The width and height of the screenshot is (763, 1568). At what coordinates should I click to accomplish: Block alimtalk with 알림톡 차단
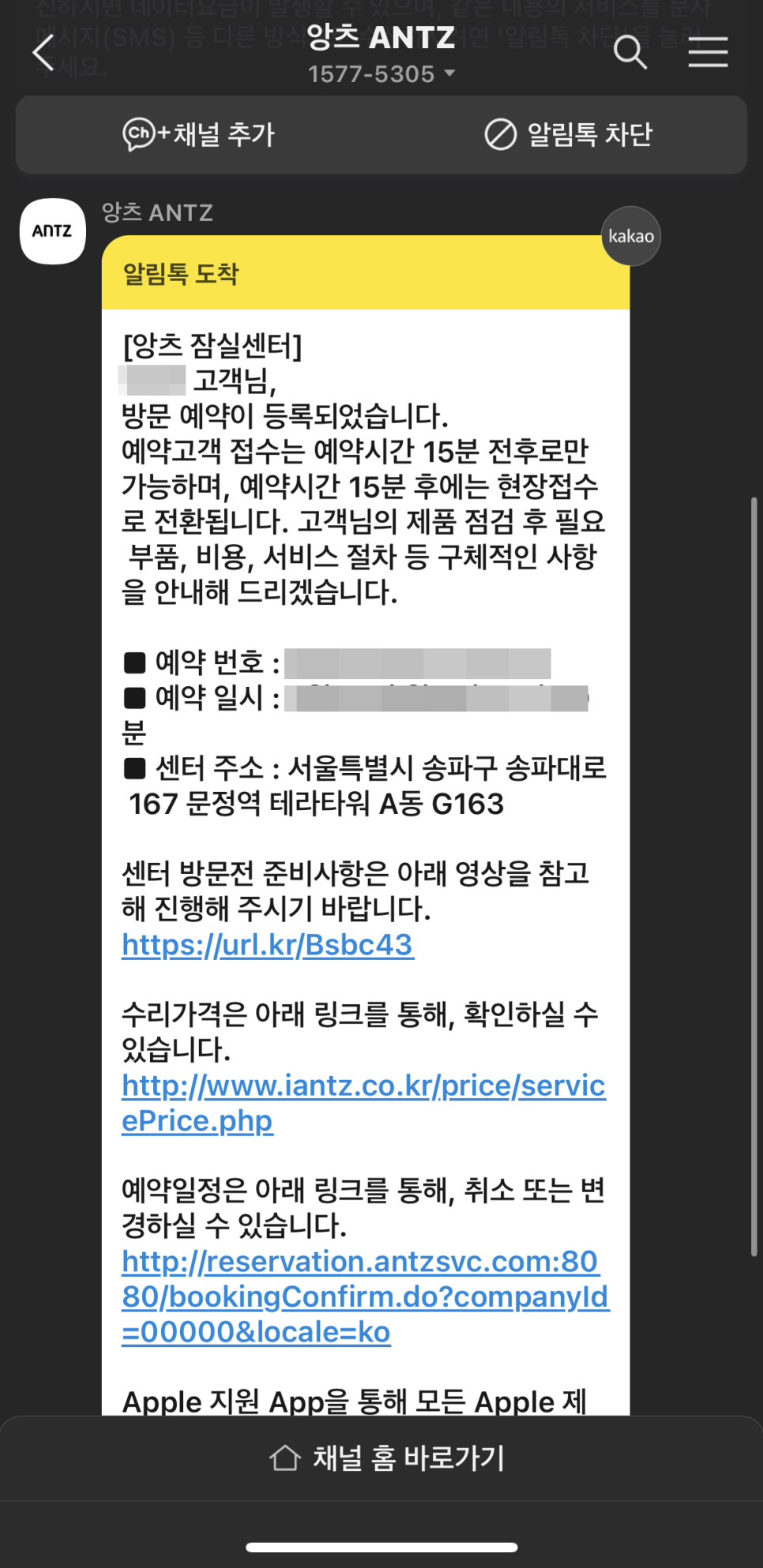click(569, 135)
